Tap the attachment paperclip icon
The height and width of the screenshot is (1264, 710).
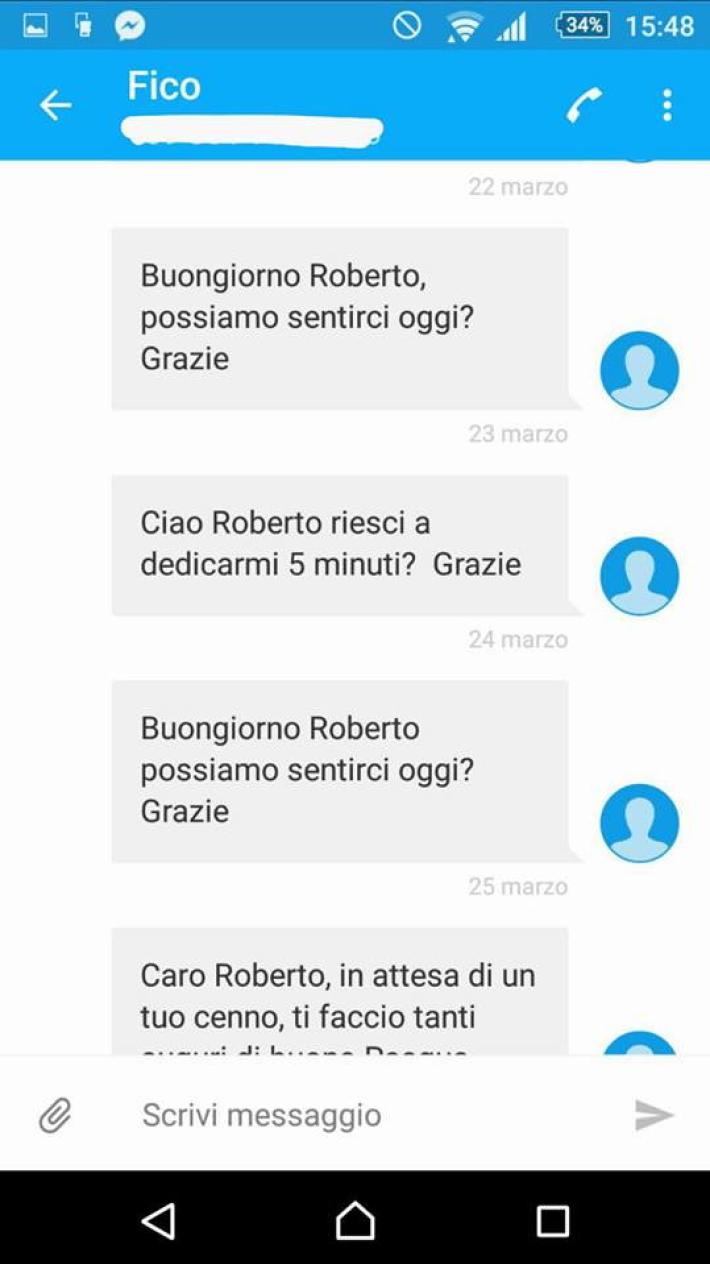(55, 1114)
